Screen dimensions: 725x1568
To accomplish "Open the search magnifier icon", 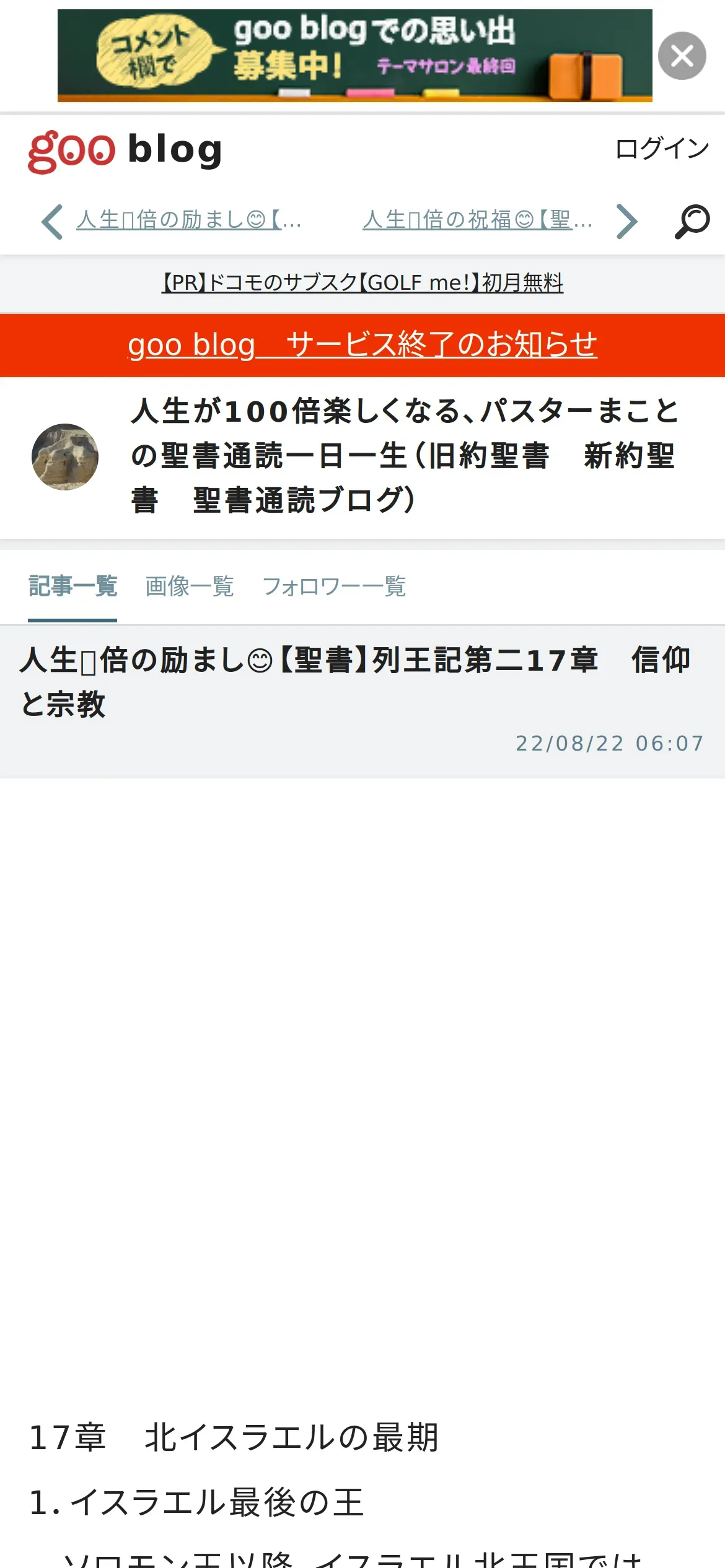I will point(692,221).
